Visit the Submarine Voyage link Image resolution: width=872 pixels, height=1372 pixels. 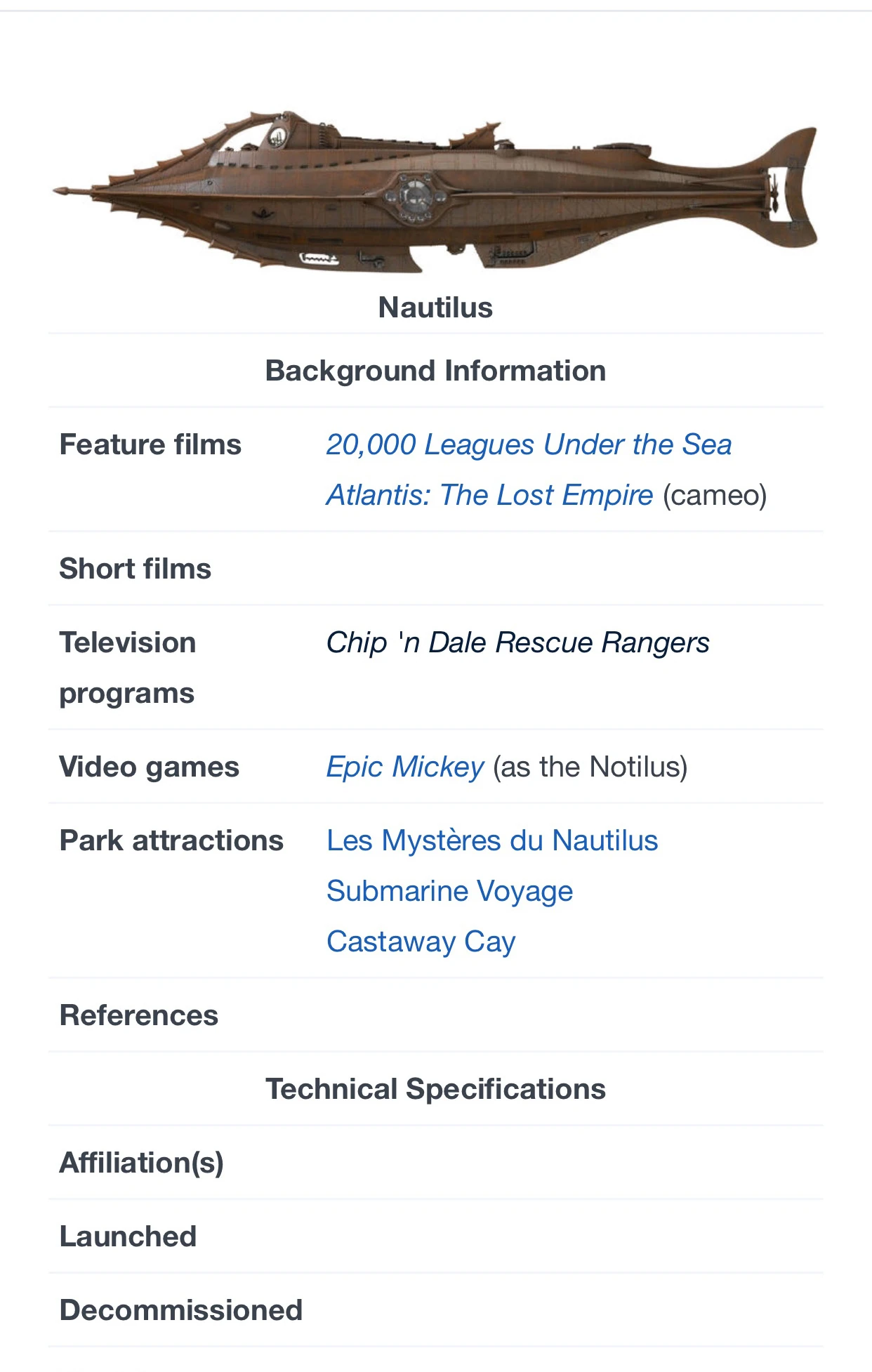pos(449,892)
